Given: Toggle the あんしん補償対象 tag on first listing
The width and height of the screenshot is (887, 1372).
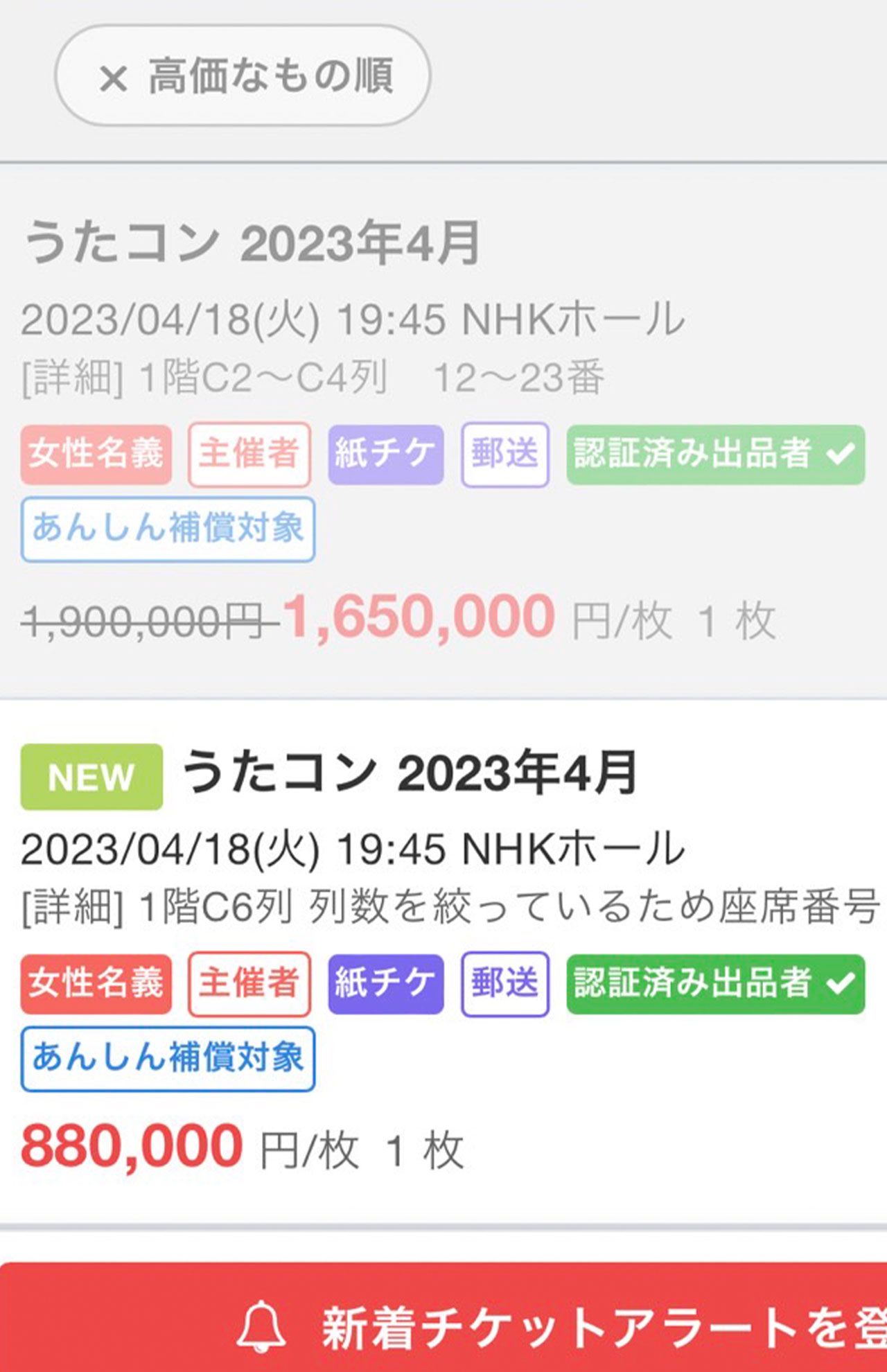Looking at the screenshot, I should coord(168,528).
